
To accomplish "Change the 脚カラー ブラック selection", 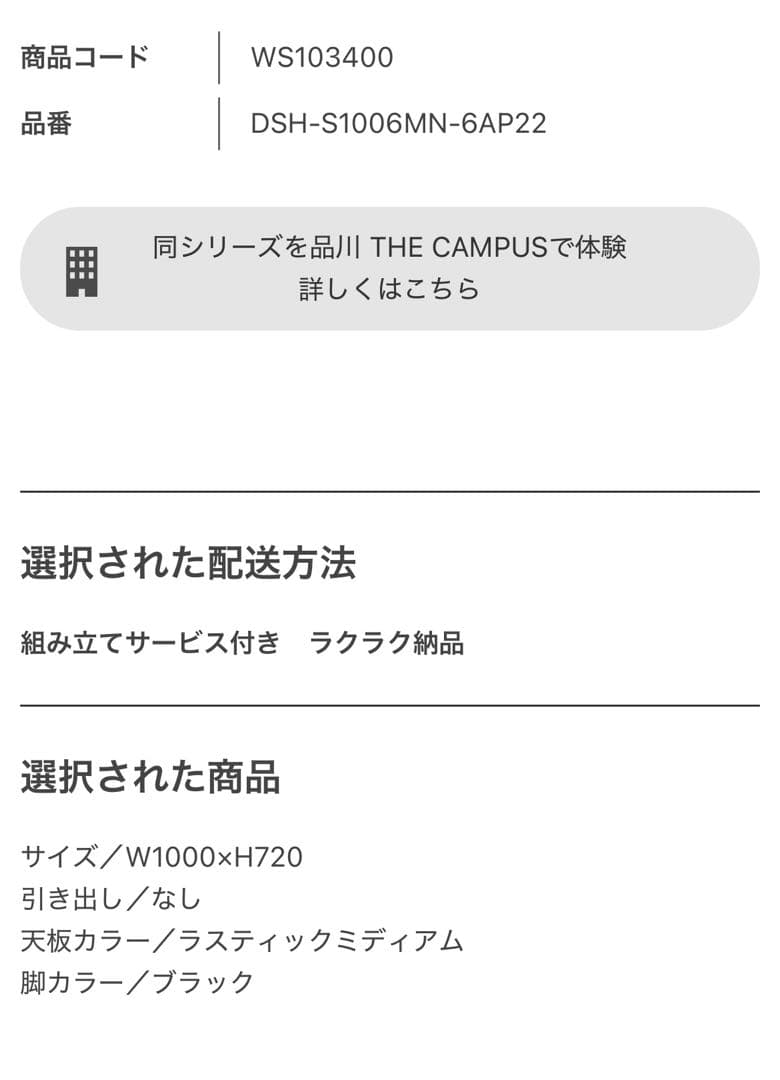I will (x=135, y=981).
